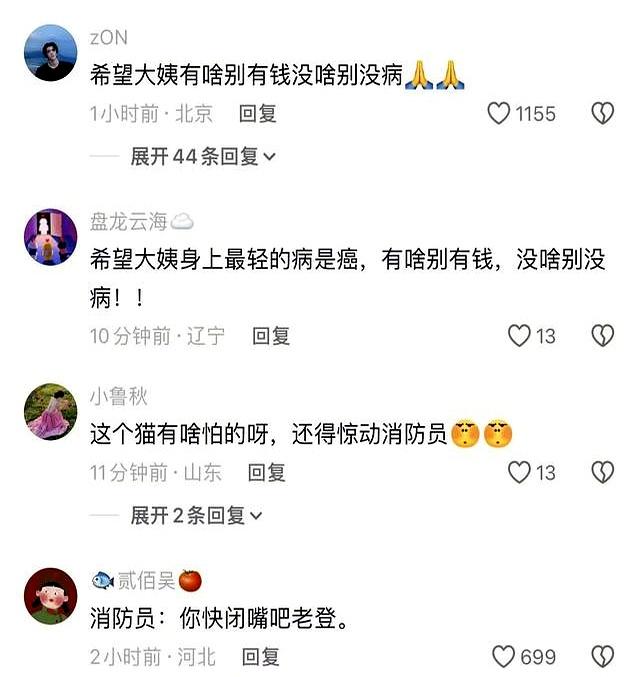Open 贰佰吴's profile avatar
Image resolution: width=640 pixels, height=677 pixels.
[x=50, y=596]
